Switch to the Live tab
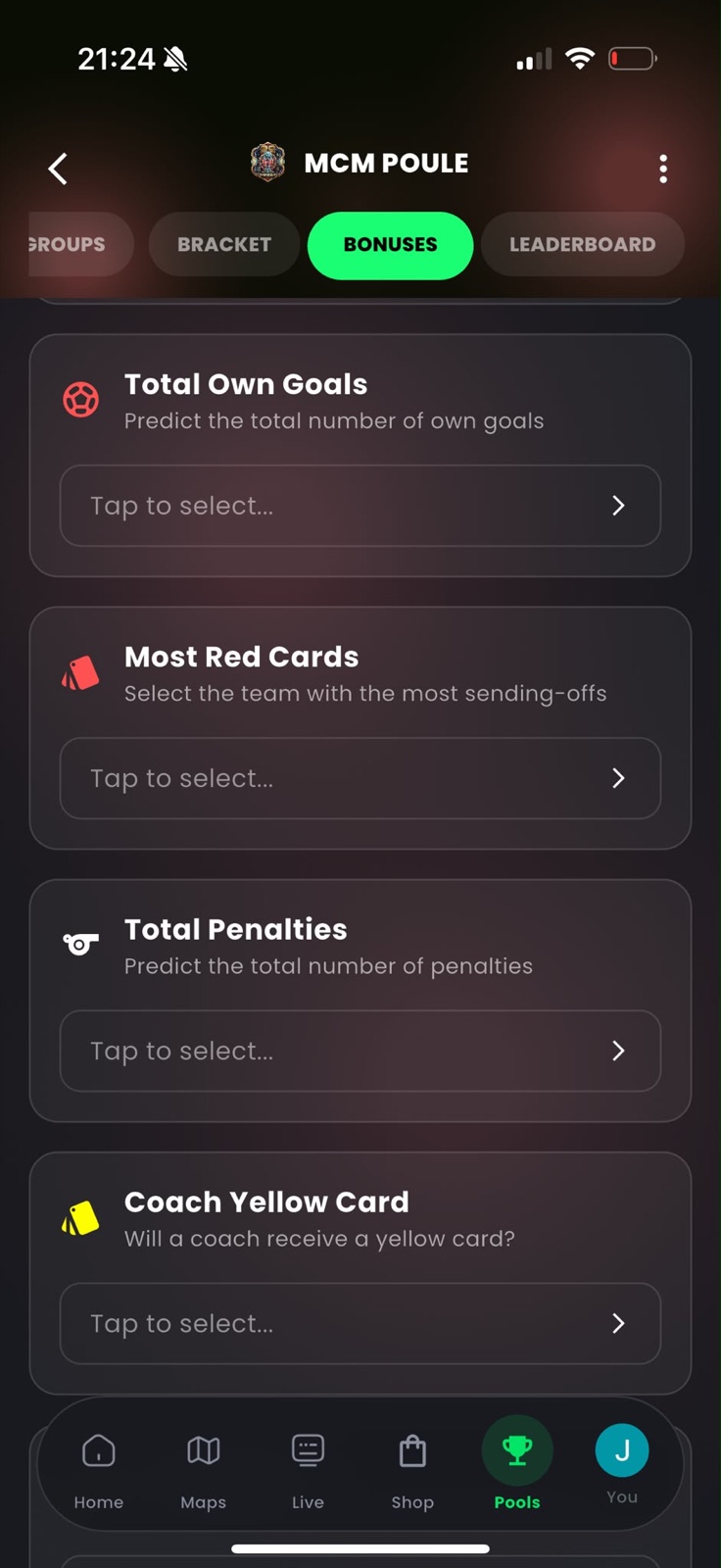Image resolution: width=721 pixels, height=1568 pixels. [308, 1470]
